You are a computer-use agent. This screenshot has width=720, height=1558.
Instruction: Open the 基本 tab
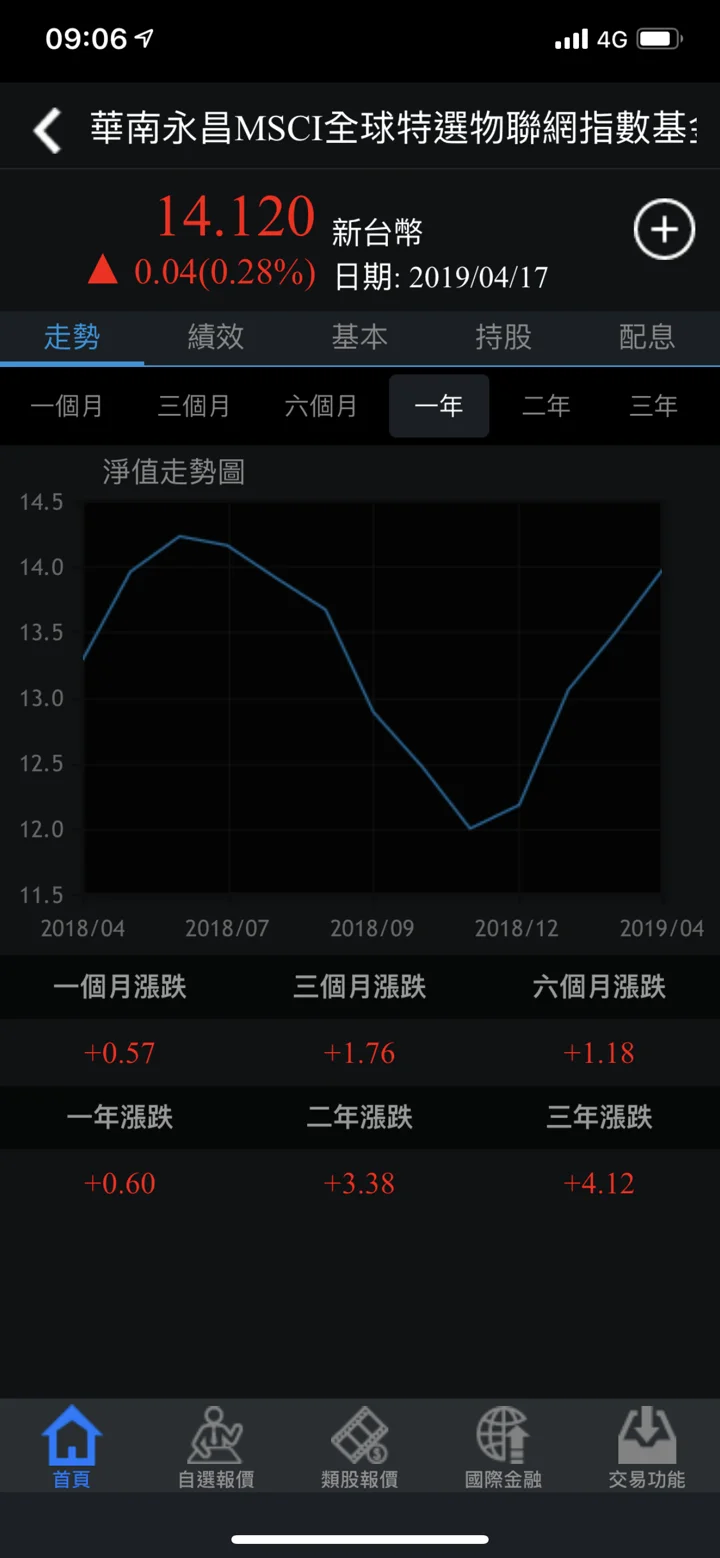pos(360,337)
